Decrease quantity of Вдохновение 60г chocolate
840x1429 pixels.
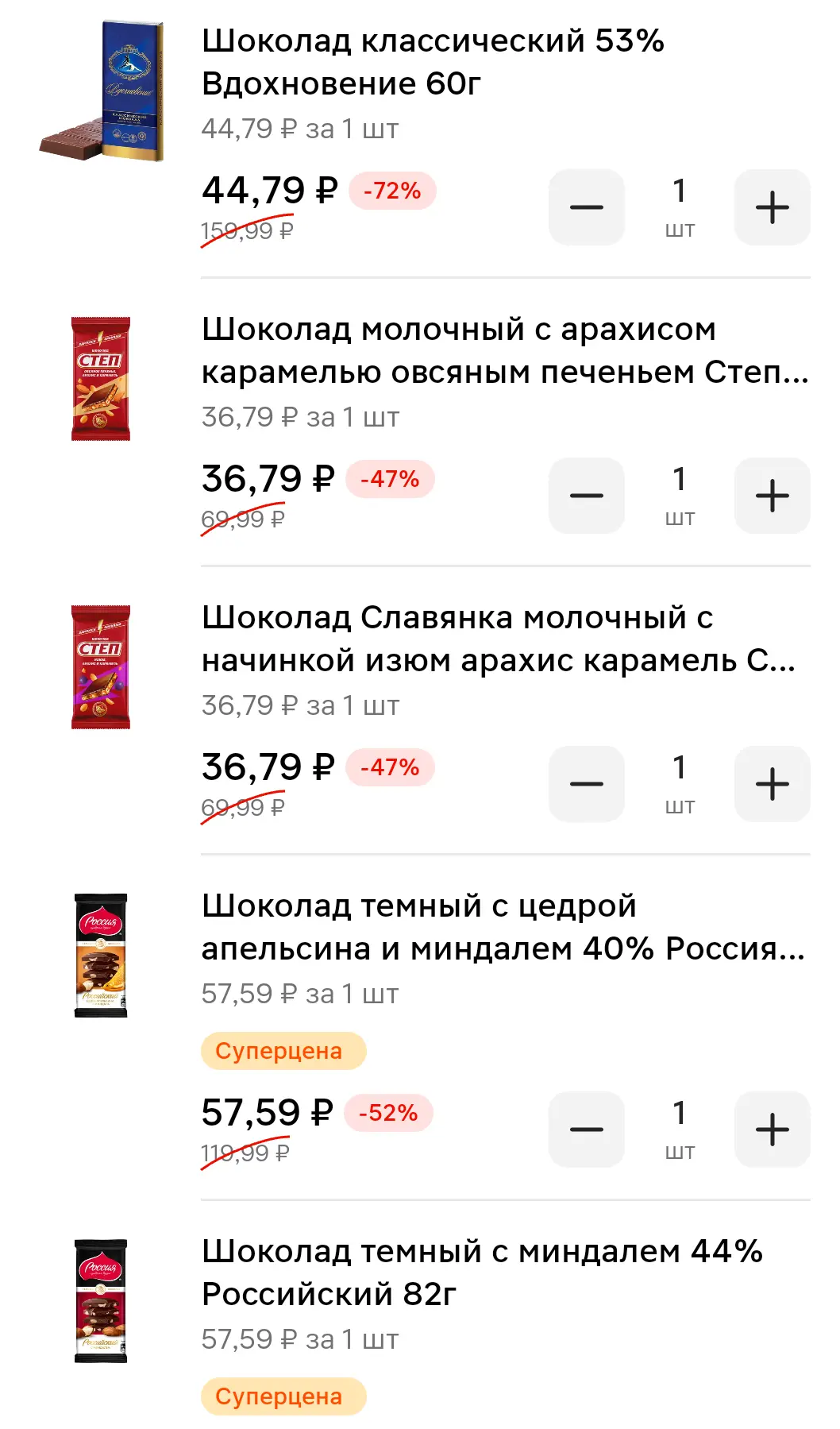tap(586, 207)
